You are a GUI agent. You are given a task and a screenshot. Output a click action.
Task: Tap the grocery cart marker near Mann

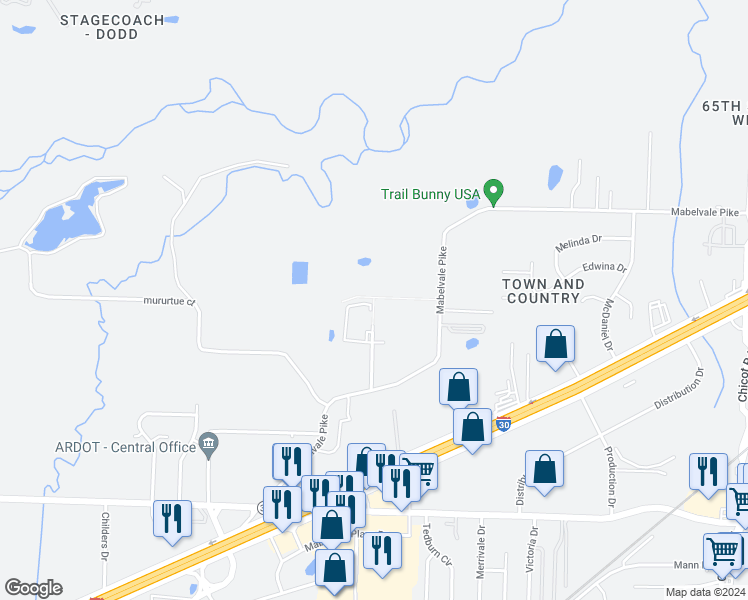pos(723,553)
